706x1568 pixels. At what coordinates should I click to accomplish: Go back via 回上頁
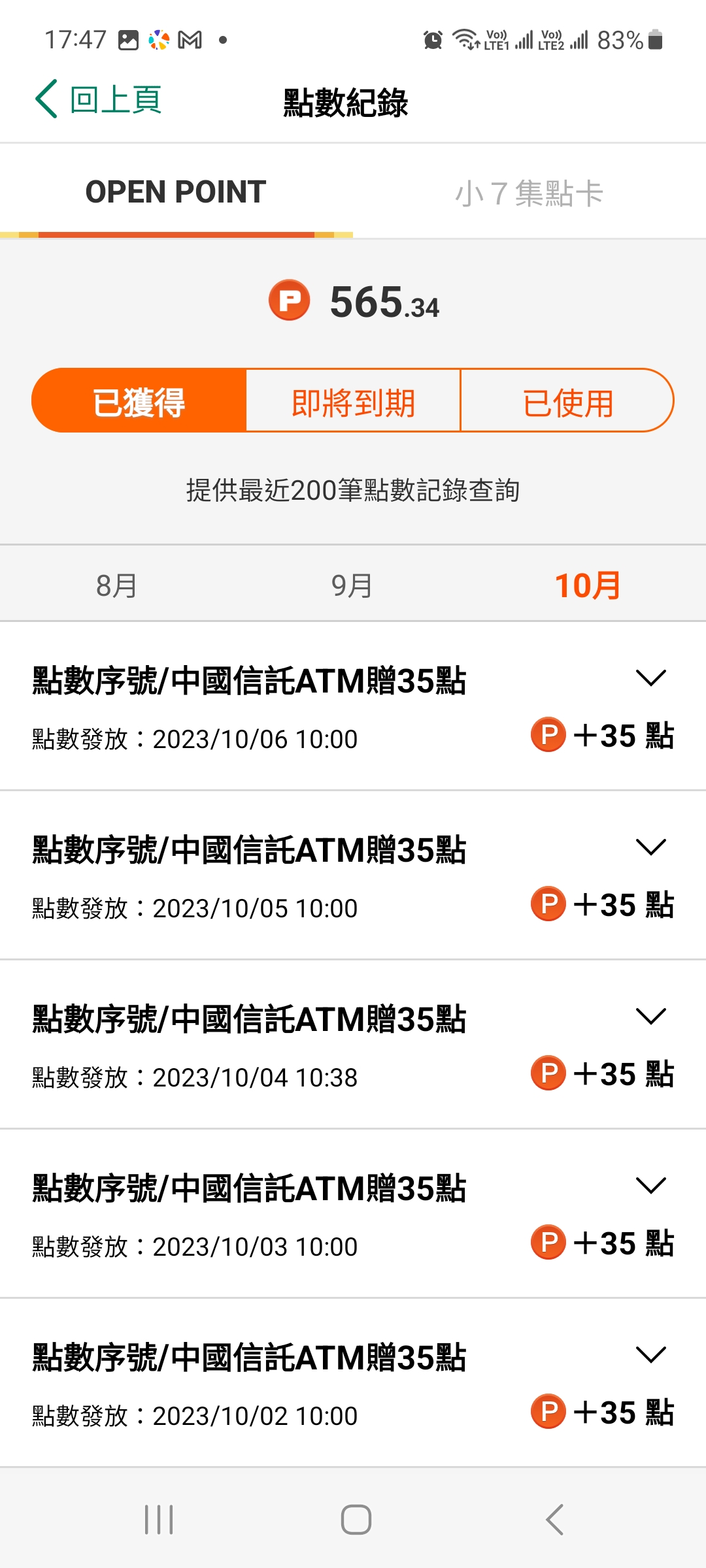(98, 100)
